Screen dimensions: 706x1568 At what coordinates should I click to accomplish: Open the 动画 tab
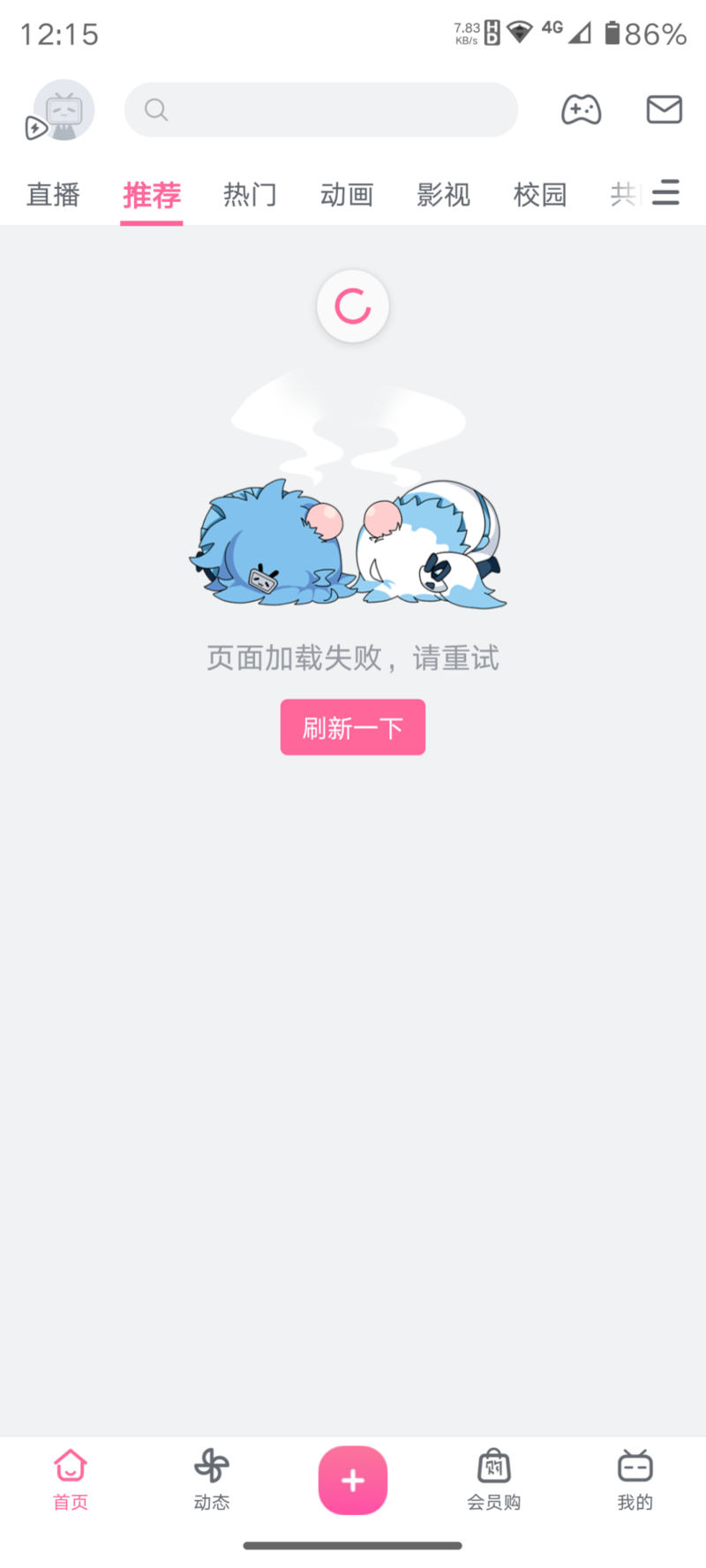coord(347,194)
